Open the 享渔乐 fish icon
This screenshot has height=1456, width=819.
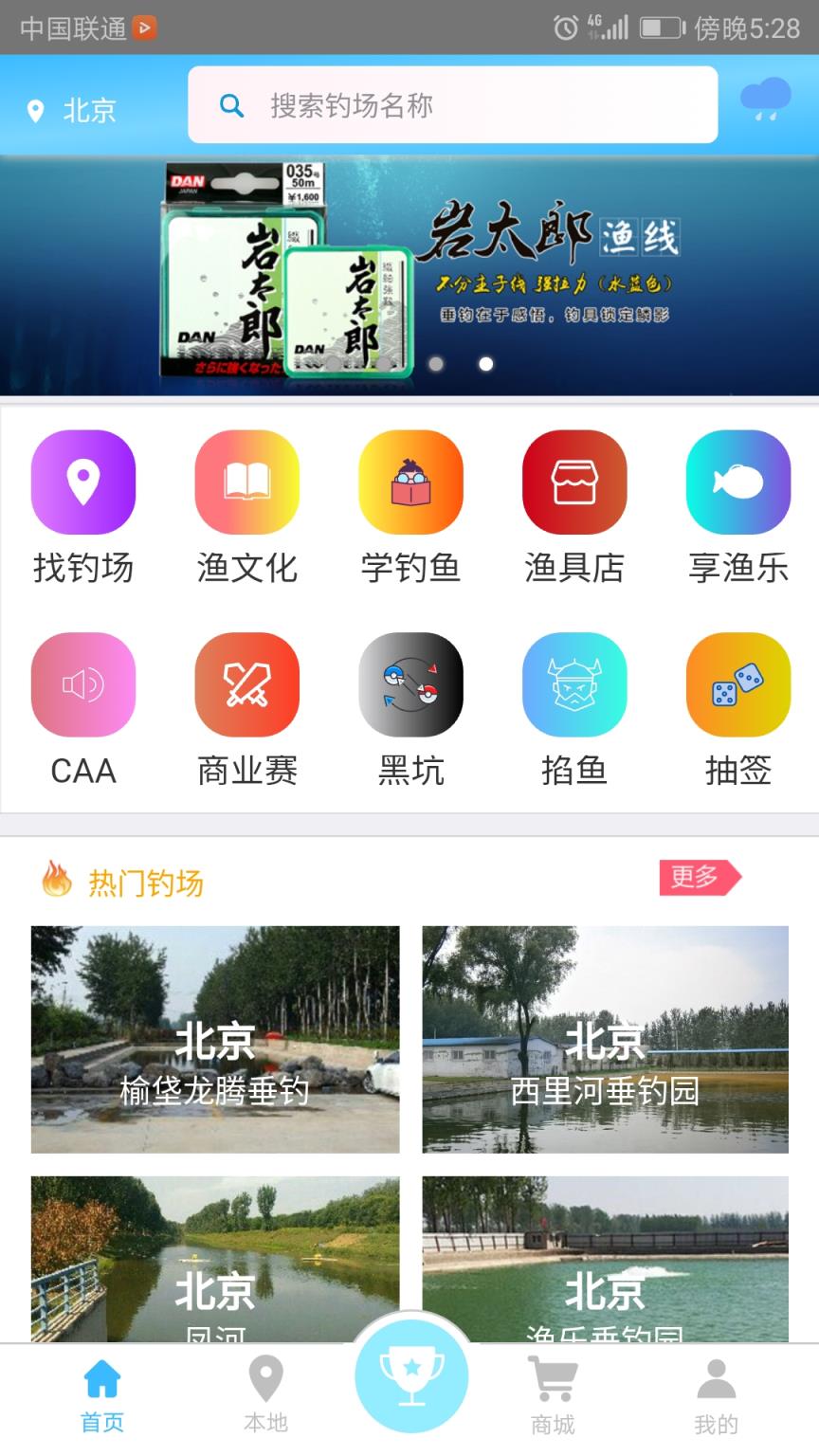point(737,482)
